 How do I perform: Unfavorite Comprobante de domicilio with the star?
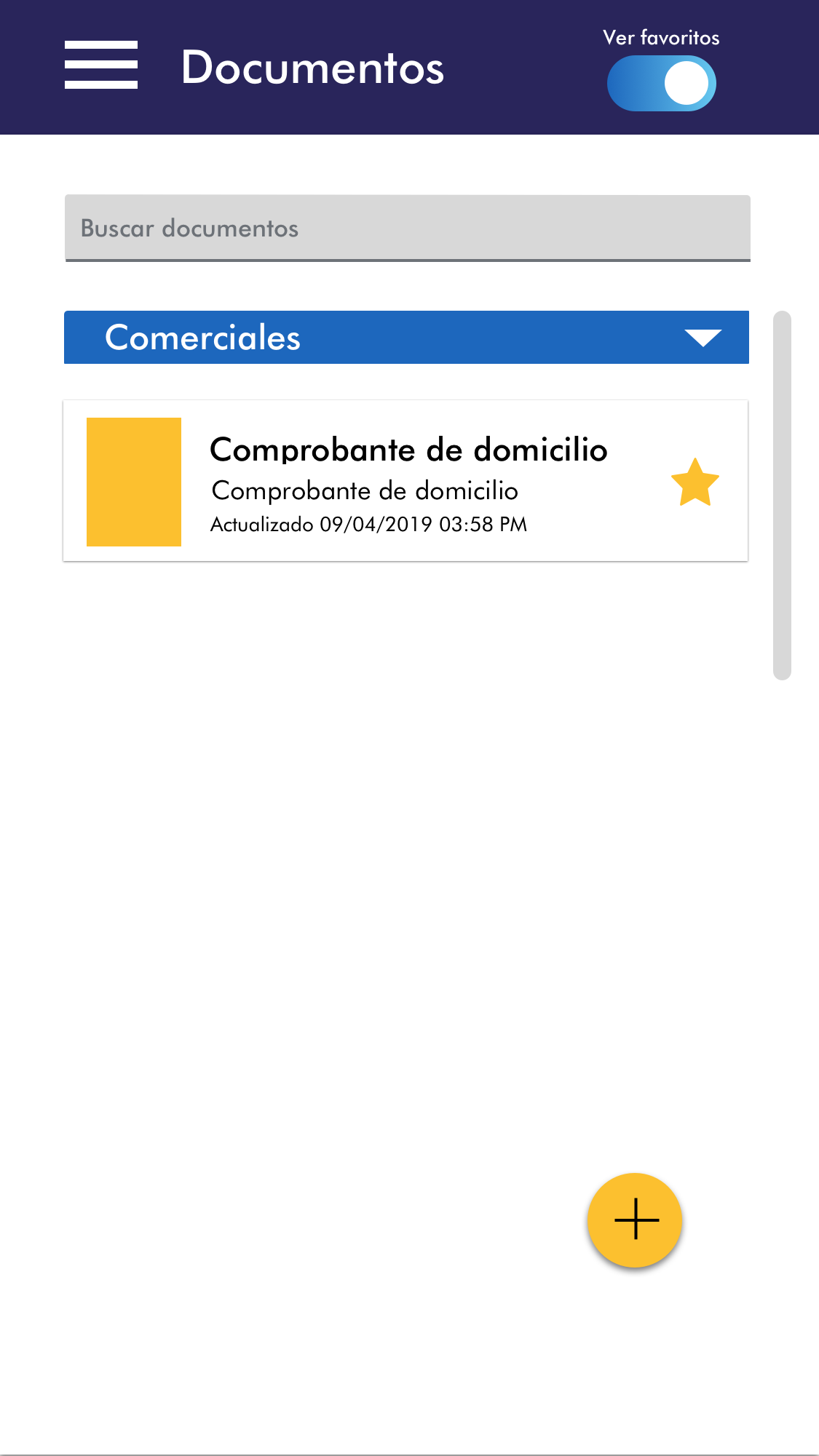(695, 482)
